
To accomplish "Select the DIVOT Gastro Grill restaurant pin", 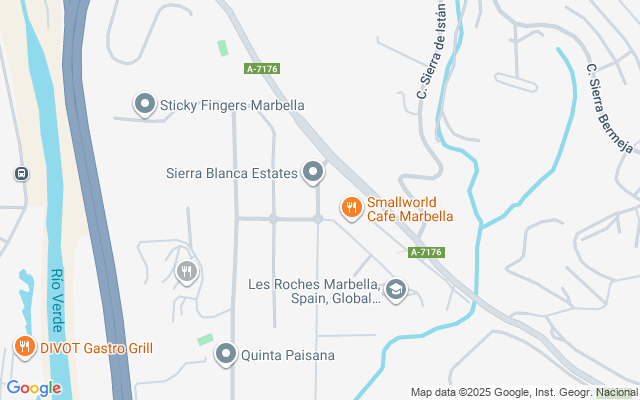I will (25, 347).
